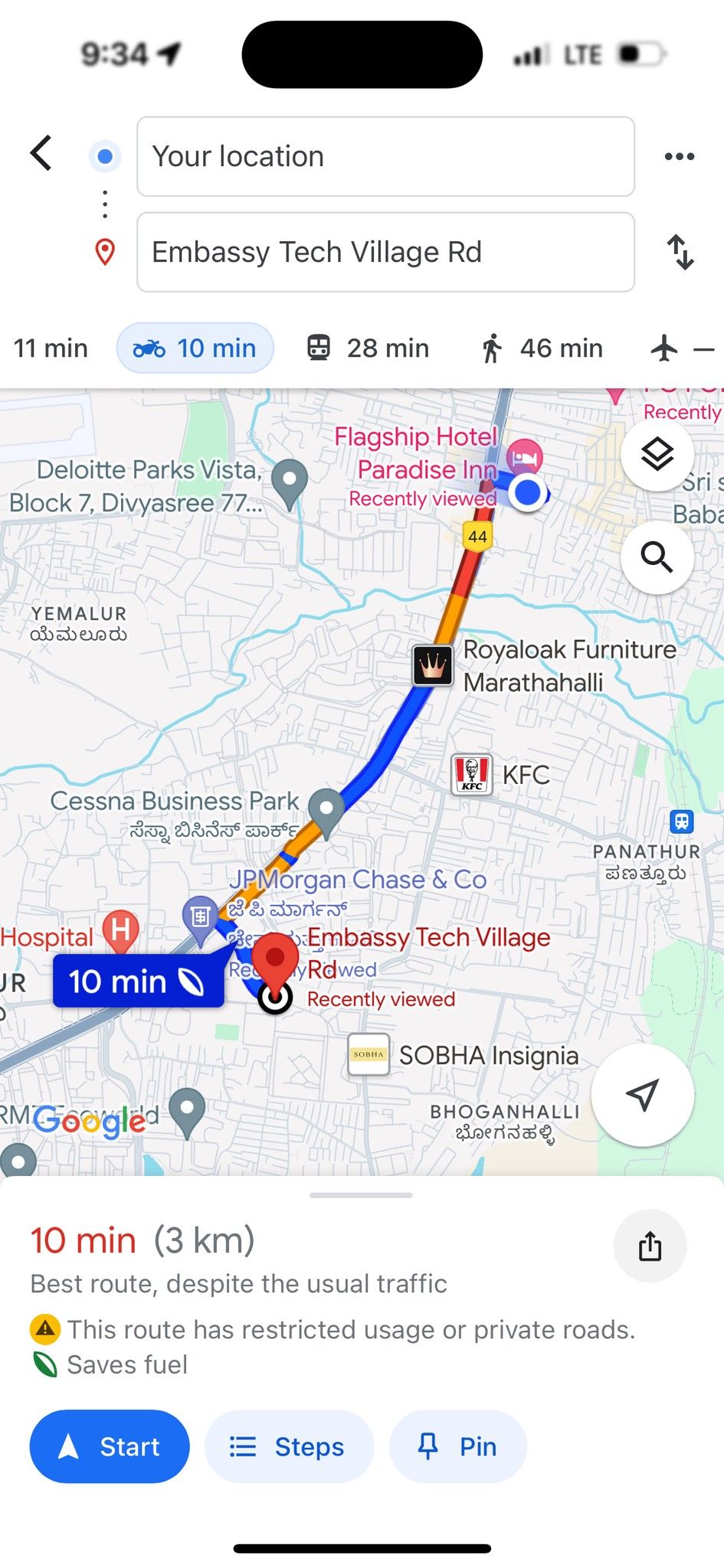The height and width of the screenshot is (1568, 724).
Task: Edit the Embassy Tech Village Rd destination
Action: [x=385, y=253]
